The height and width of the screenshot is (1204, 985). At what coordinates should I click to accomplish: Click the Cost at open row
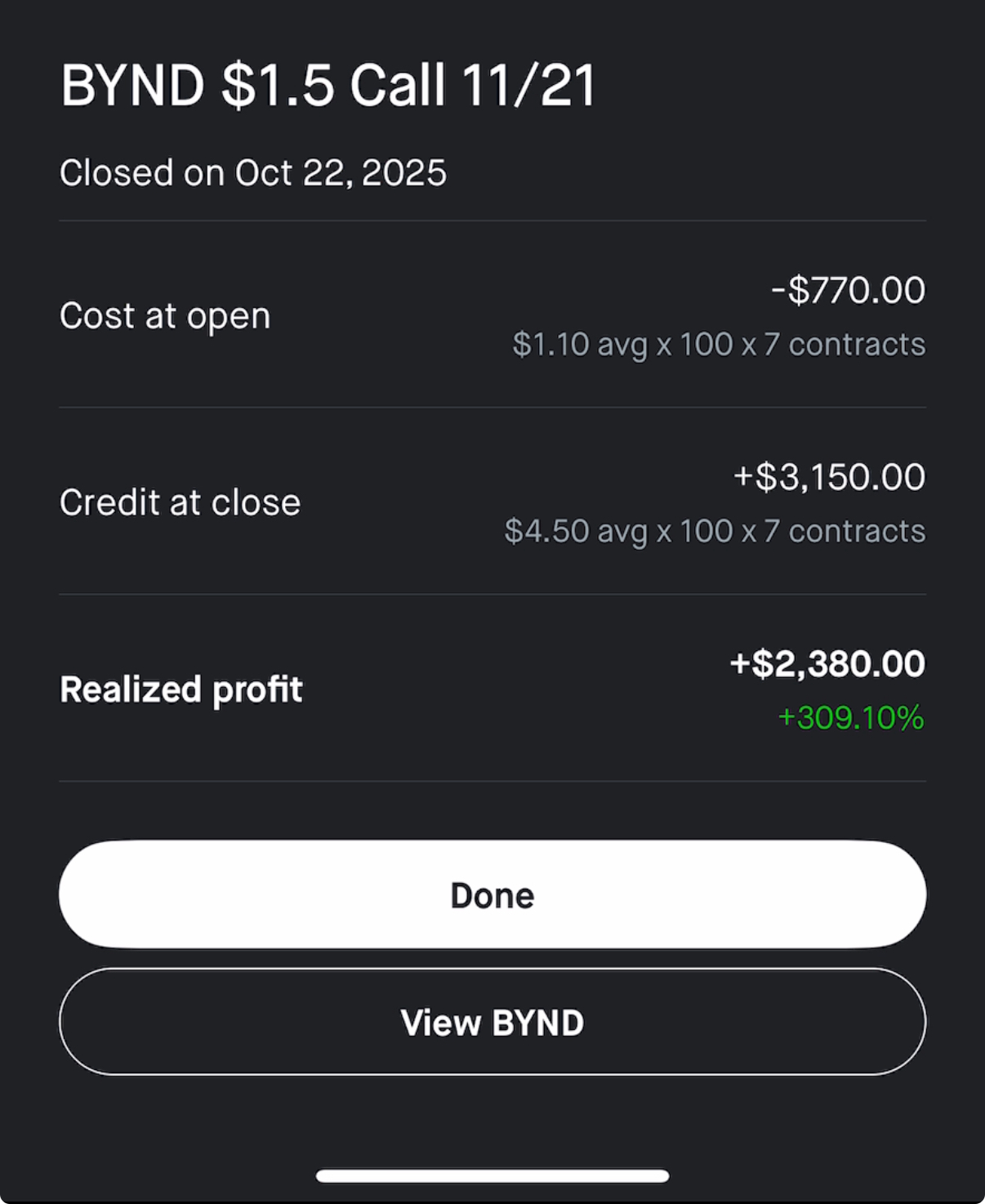pos(165,315)
